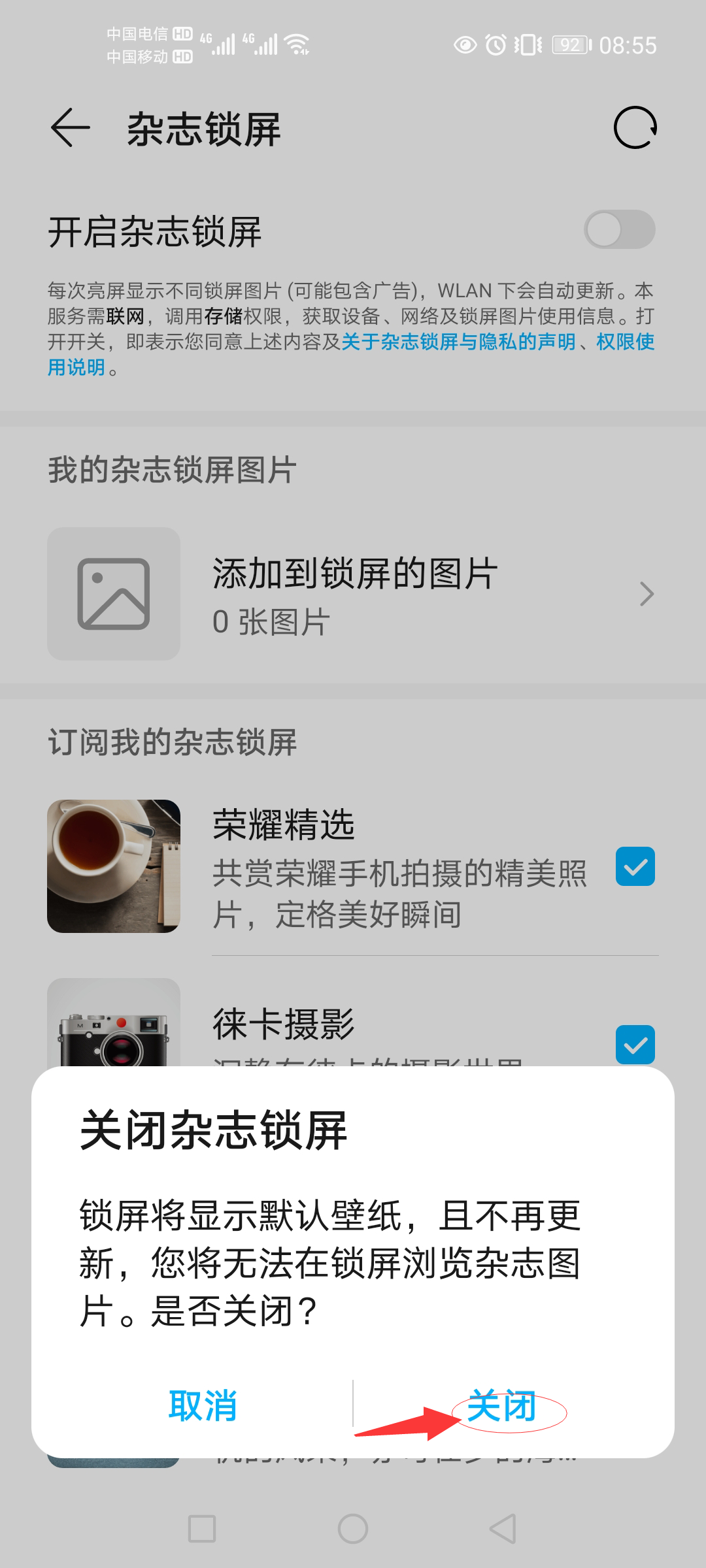Tap the refresh icon in the header
This screenshot has width=706, height=1568.
tap(635, 127)
